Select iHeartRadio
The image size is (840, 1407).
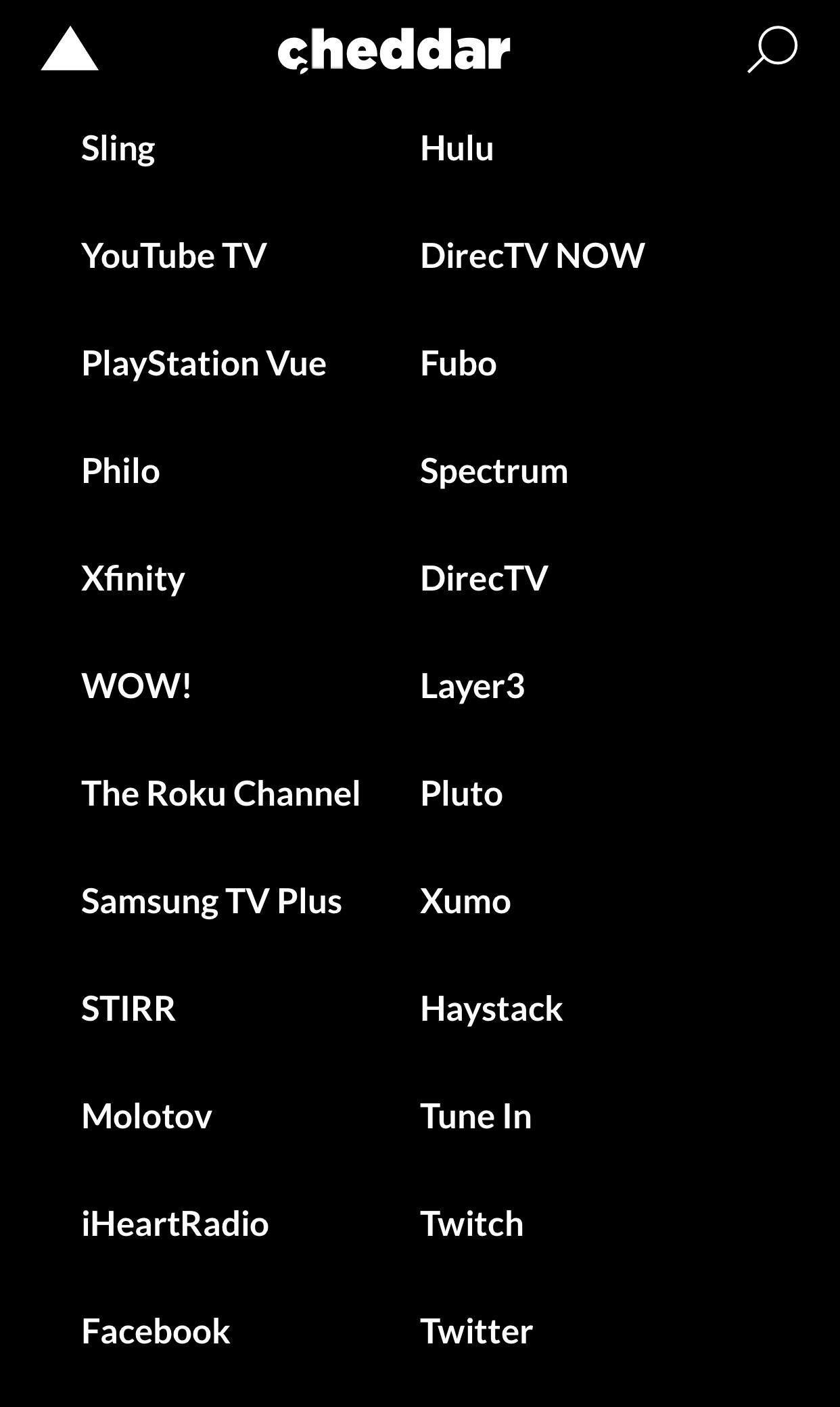coord(175,1224)
